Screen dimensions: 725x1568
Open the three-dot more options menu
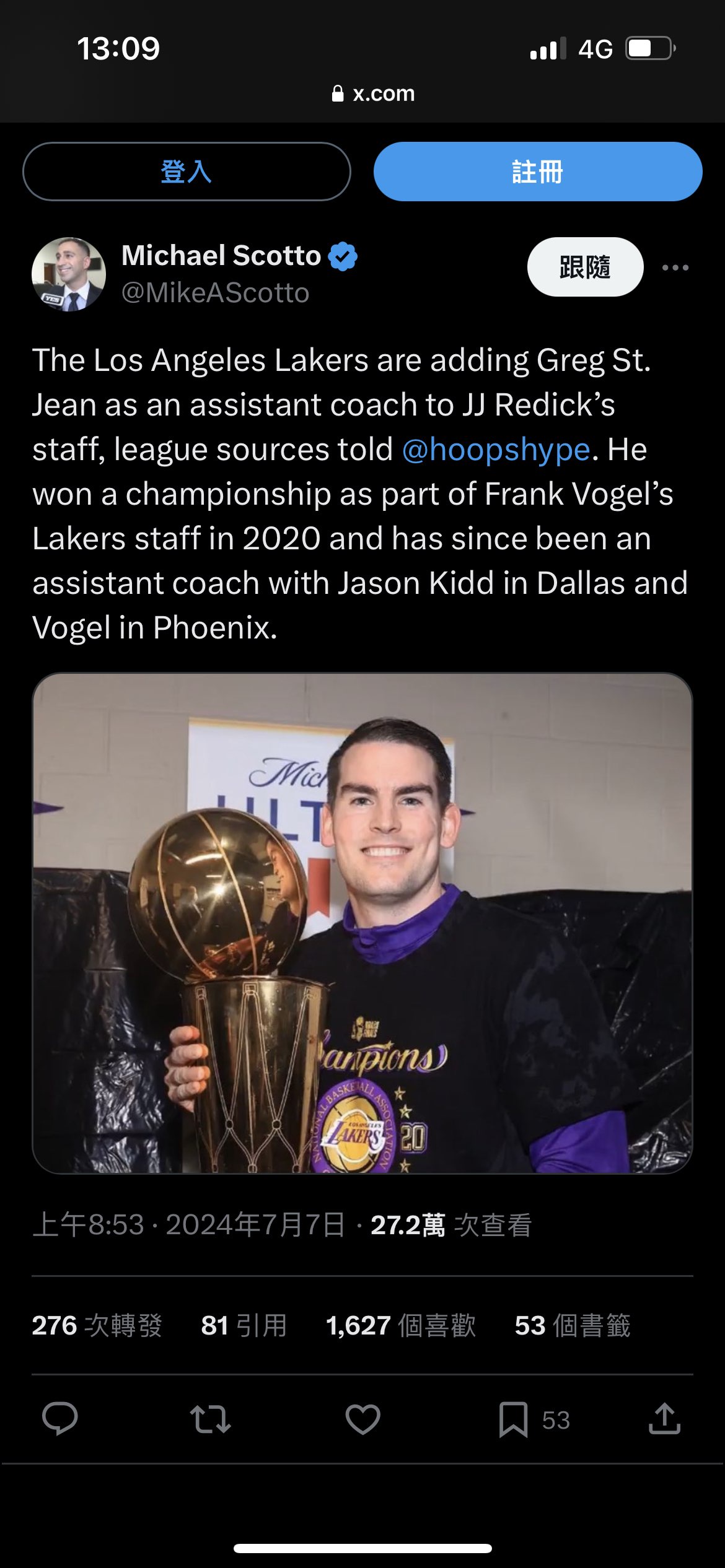675,268
